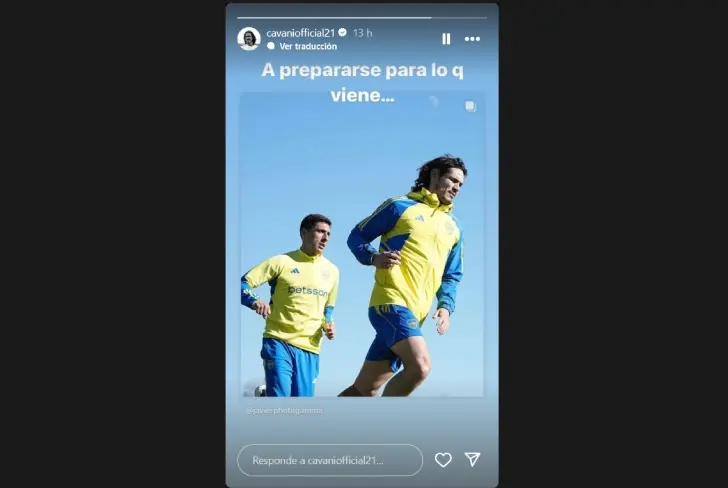Open cavaniofficial21's profile picture
The width and height of the screenshot is (728, 488).
[249, 39]
